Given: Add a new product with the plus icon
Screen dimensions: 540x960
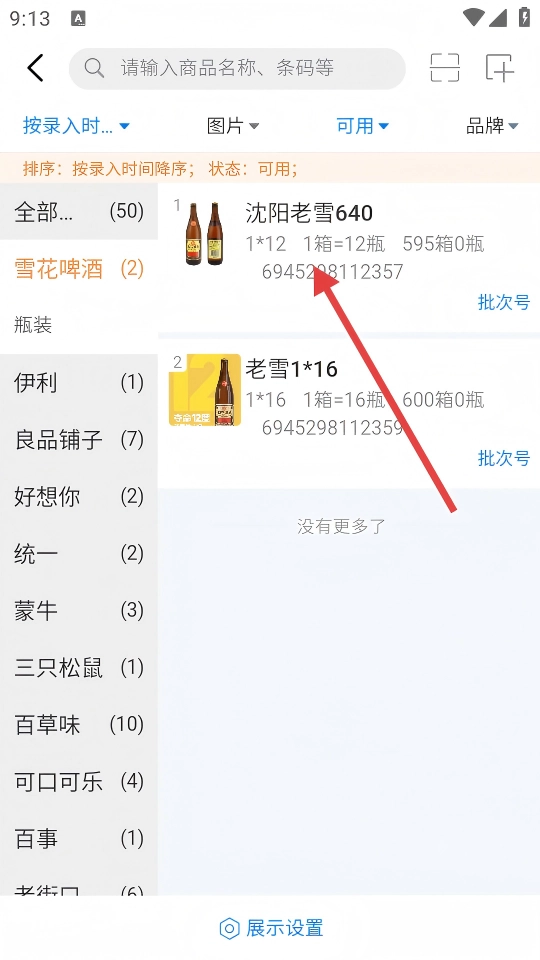Looking at the screenshot, I should click(x=499, y=68).
